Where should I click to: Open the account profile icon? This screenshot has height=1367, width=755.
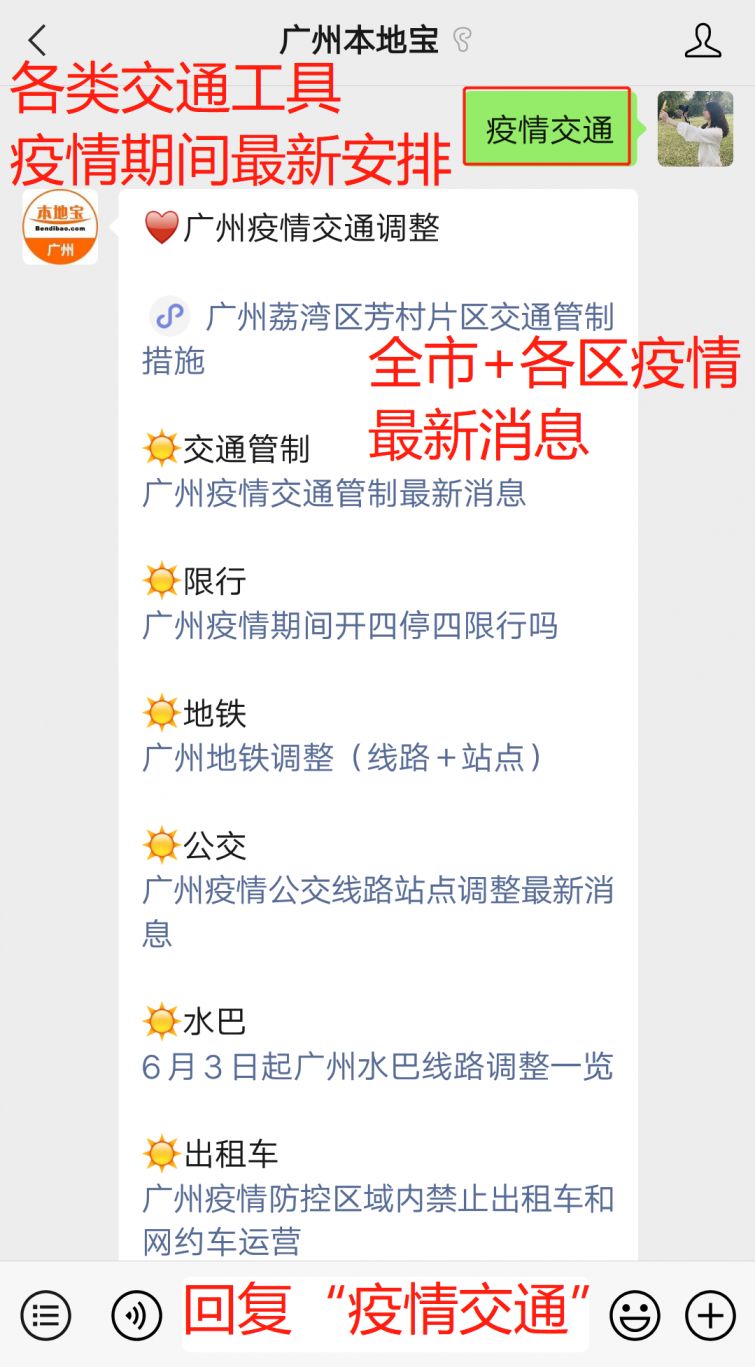coord(703,41)
